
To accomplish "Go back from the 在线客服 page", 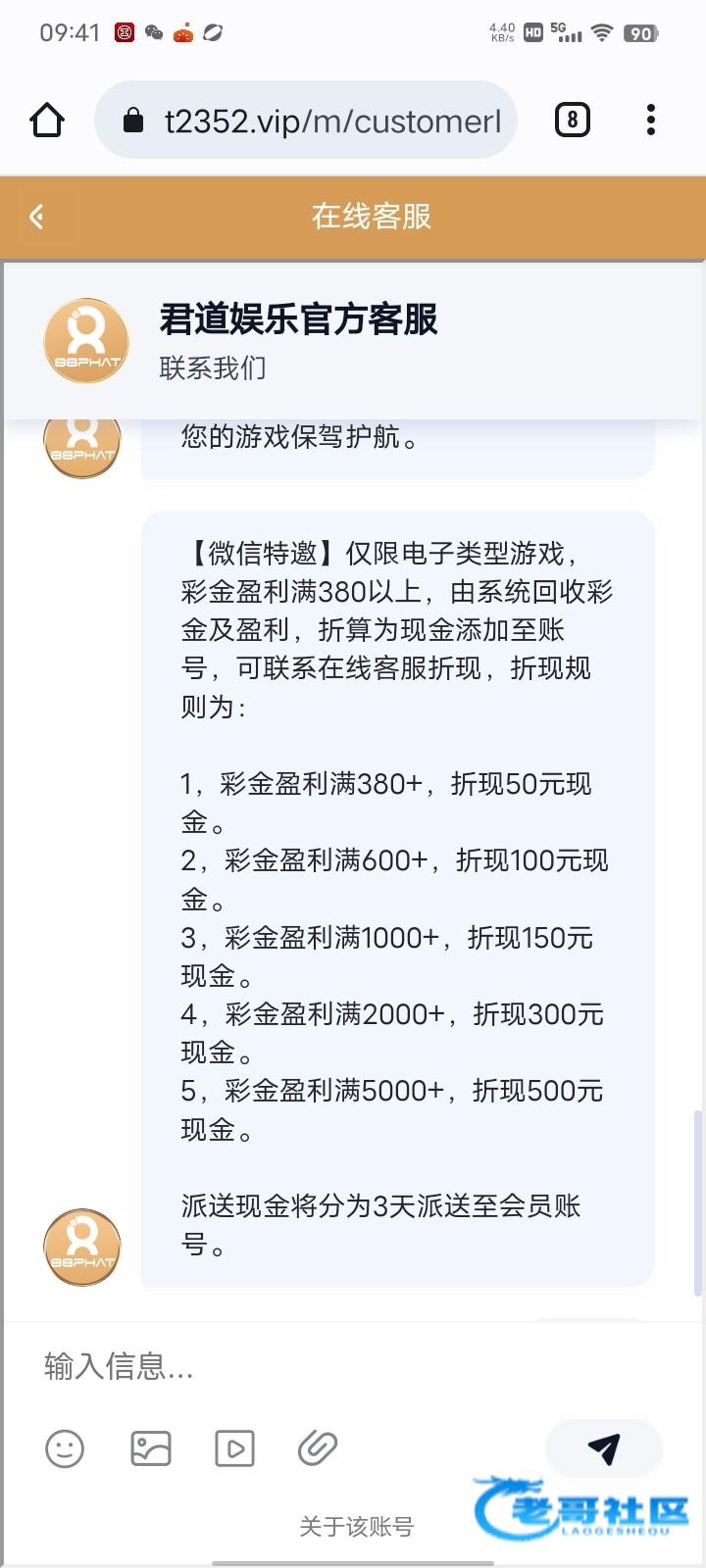I will (37, 217).
